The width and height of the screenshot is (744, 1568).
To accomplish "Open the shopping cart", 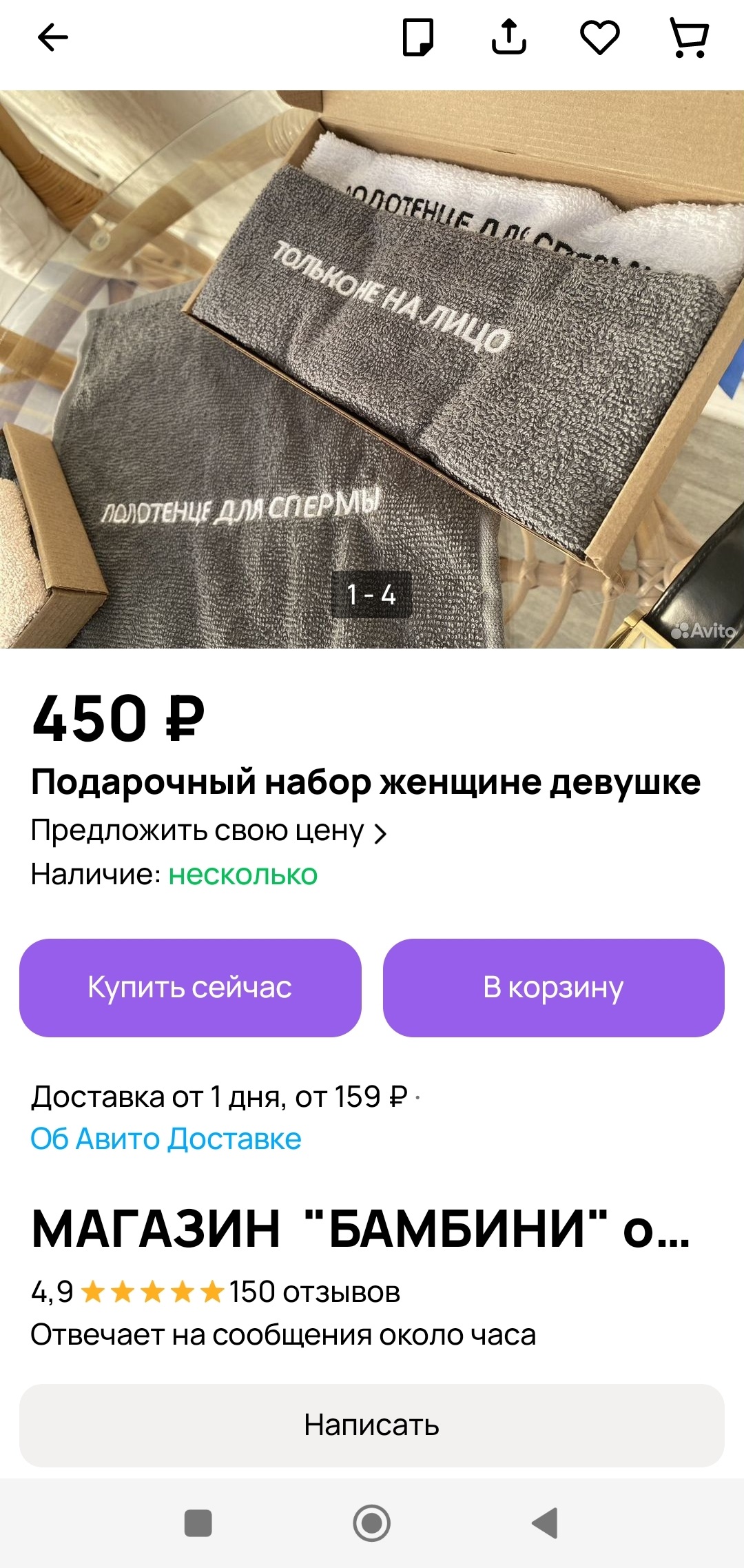I will pyautogui.click(x=690, y=37).
